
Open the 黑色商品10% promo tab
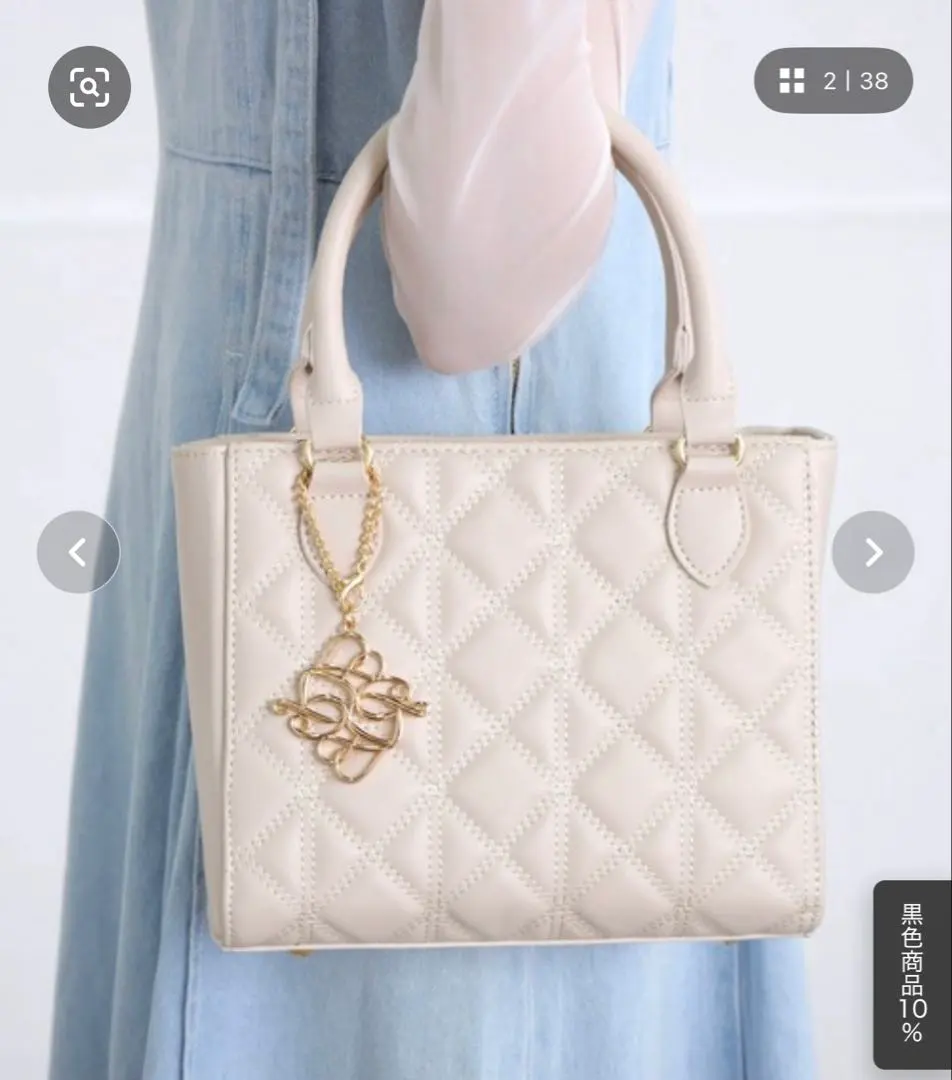912,974
